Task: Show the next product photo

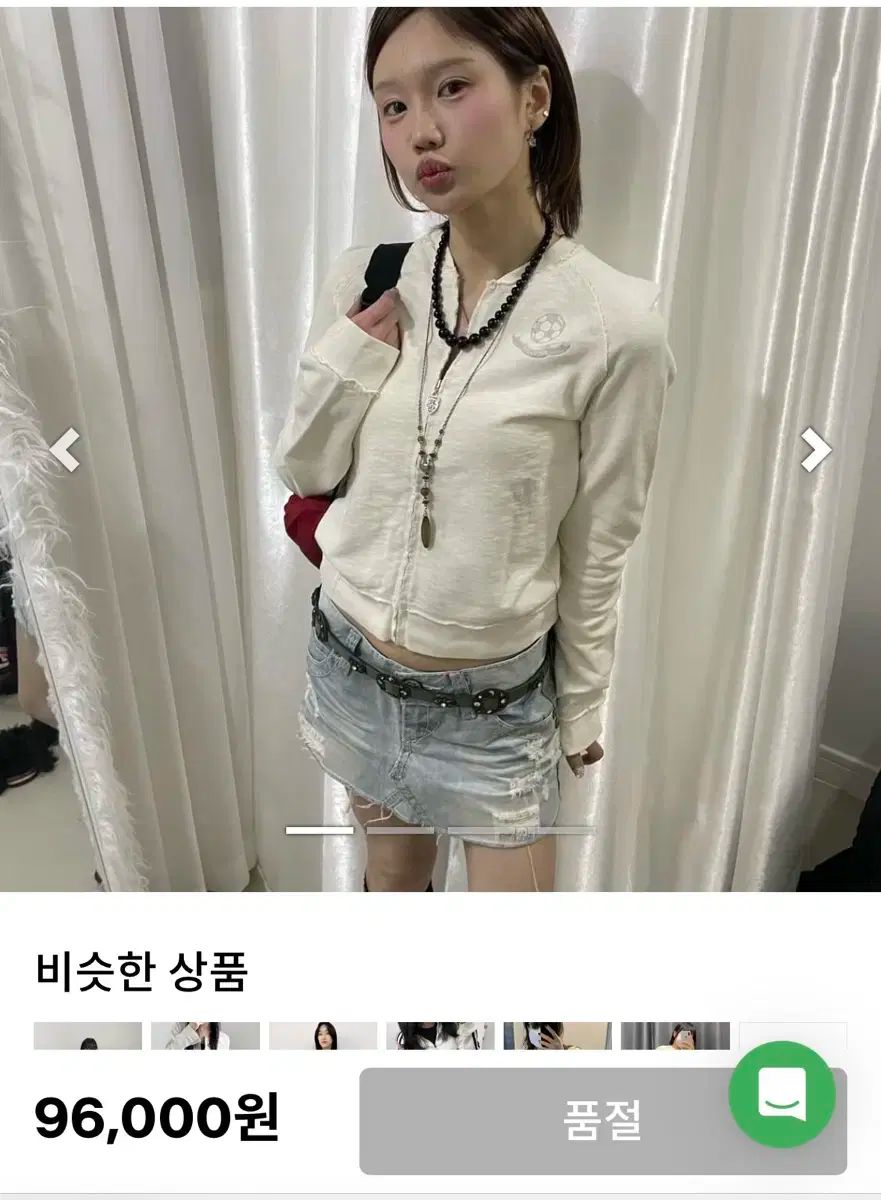Action: pos(815,450)
